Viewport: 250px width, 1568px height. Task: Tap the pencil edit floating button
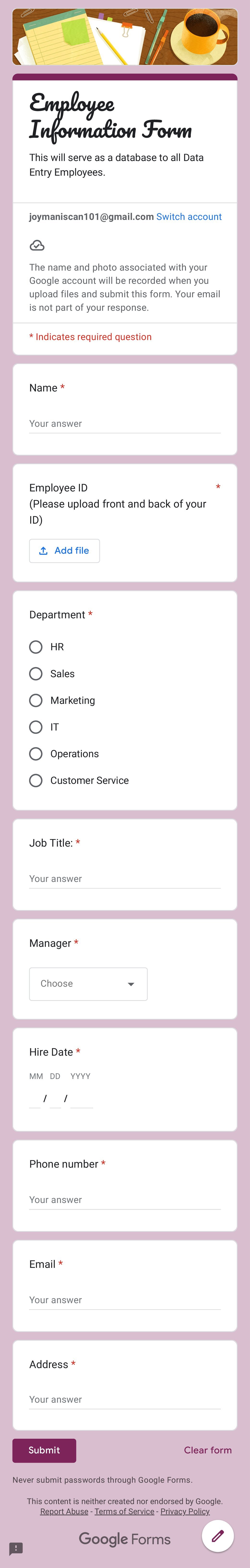click(218, 1536)
